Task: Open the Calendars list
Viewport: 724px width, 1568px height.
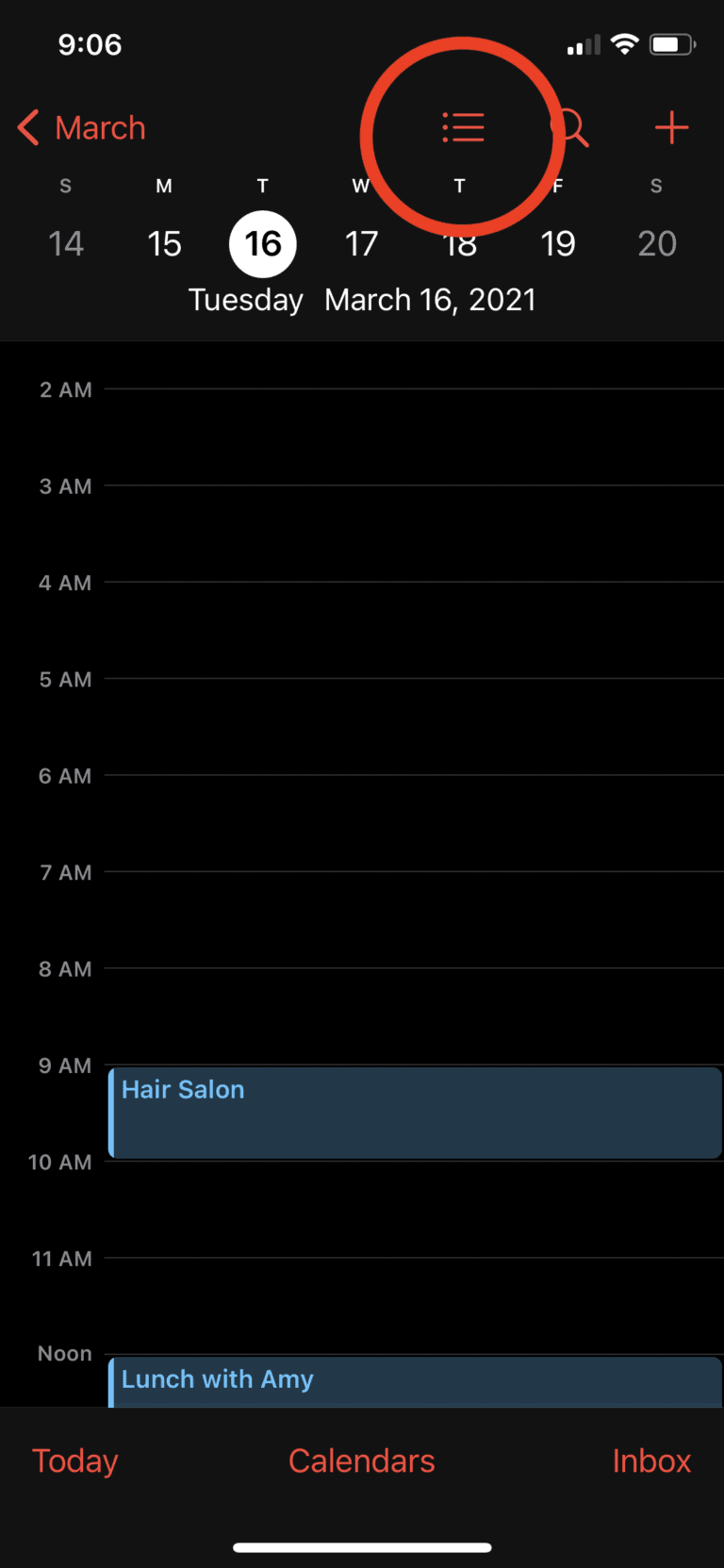Action: (x=362, y=1461)
